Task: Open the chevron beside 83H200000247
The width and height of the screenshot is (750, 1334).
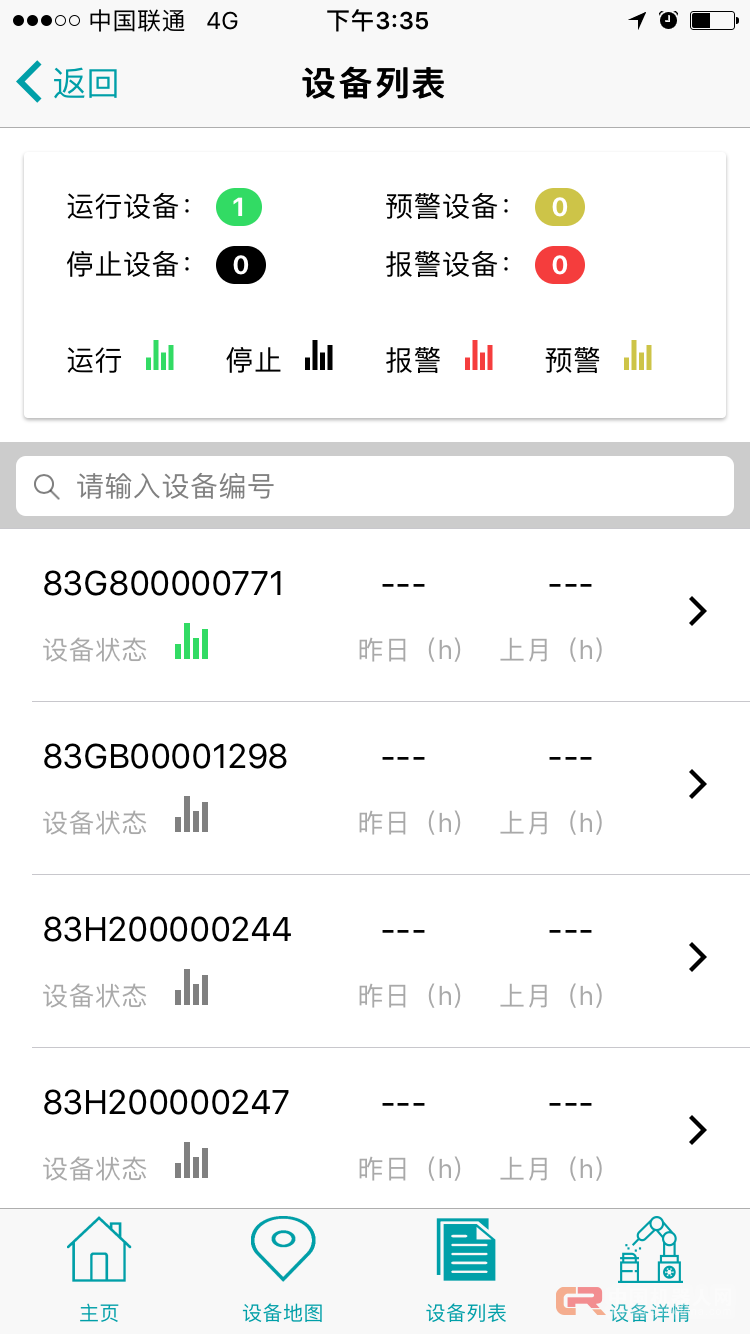Action: (697, 1130)
